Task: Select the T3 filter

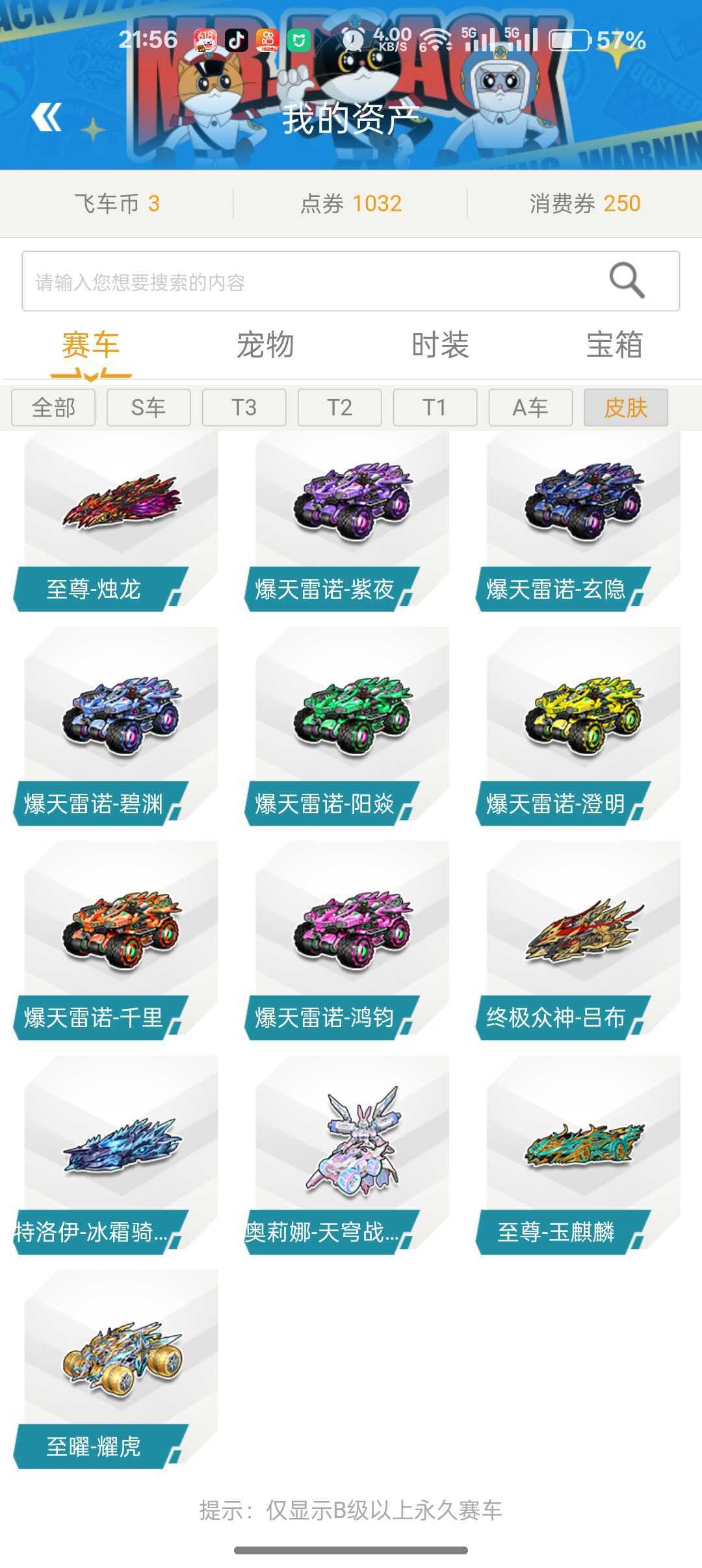Action: (244, 408)
